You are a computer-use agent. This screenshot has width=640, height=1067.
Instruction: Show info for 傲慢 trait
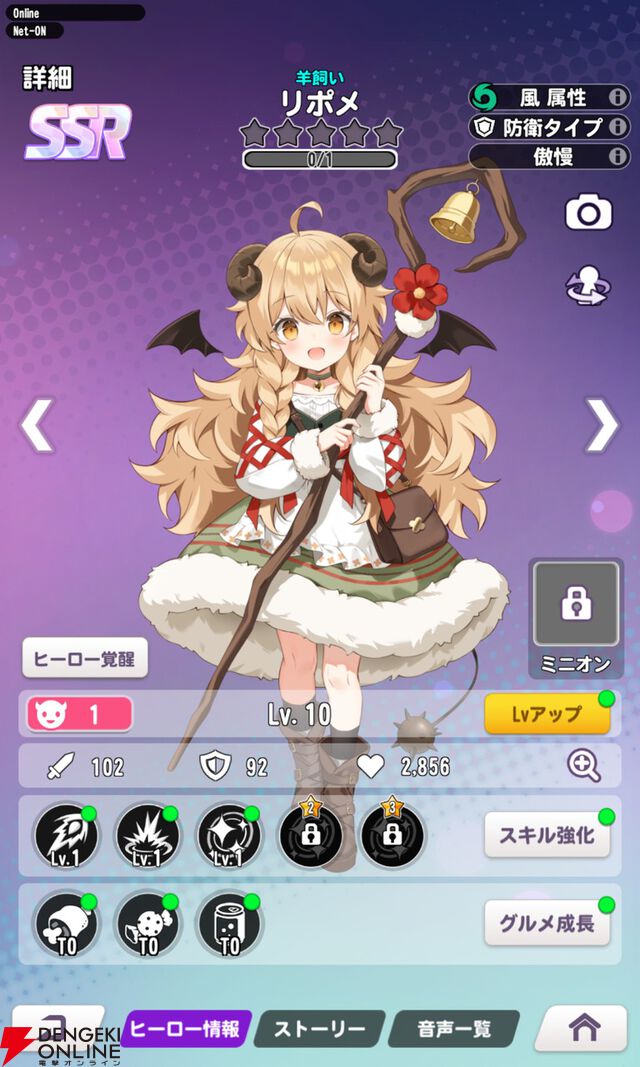(x=619, y=156)
